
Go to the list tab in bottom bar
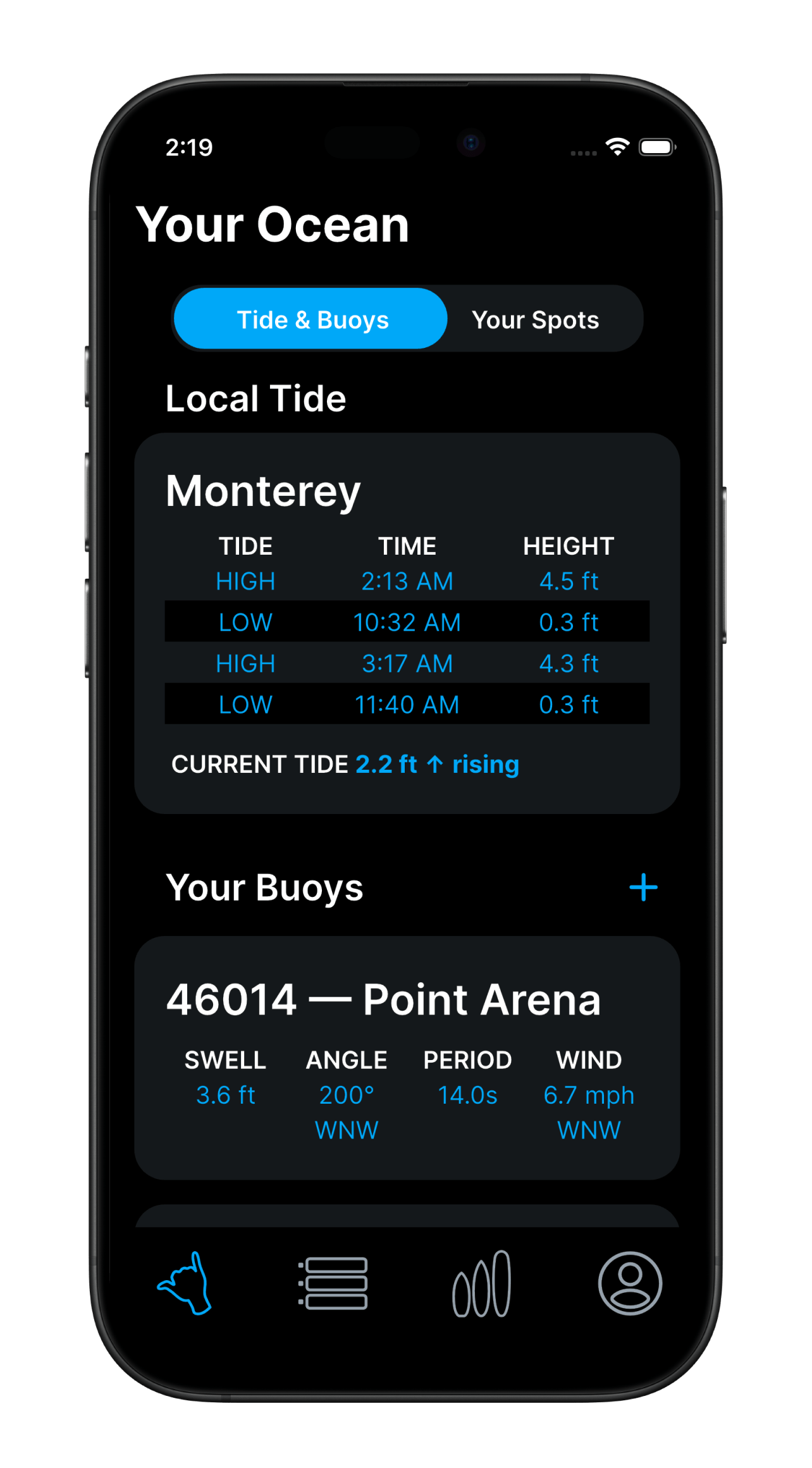point(333,1284)
